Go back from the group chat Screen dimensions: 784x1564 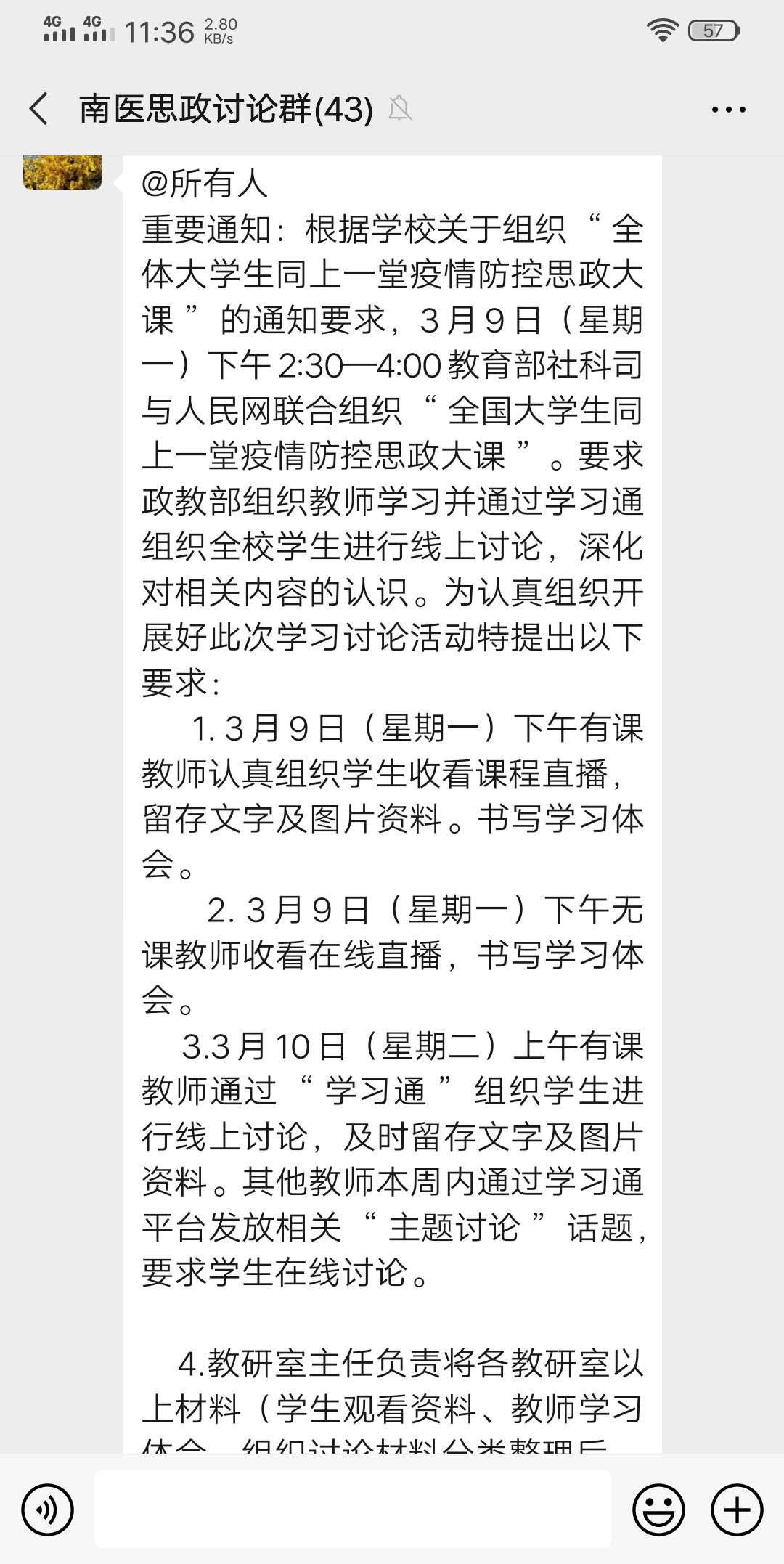tap(39, 110)
